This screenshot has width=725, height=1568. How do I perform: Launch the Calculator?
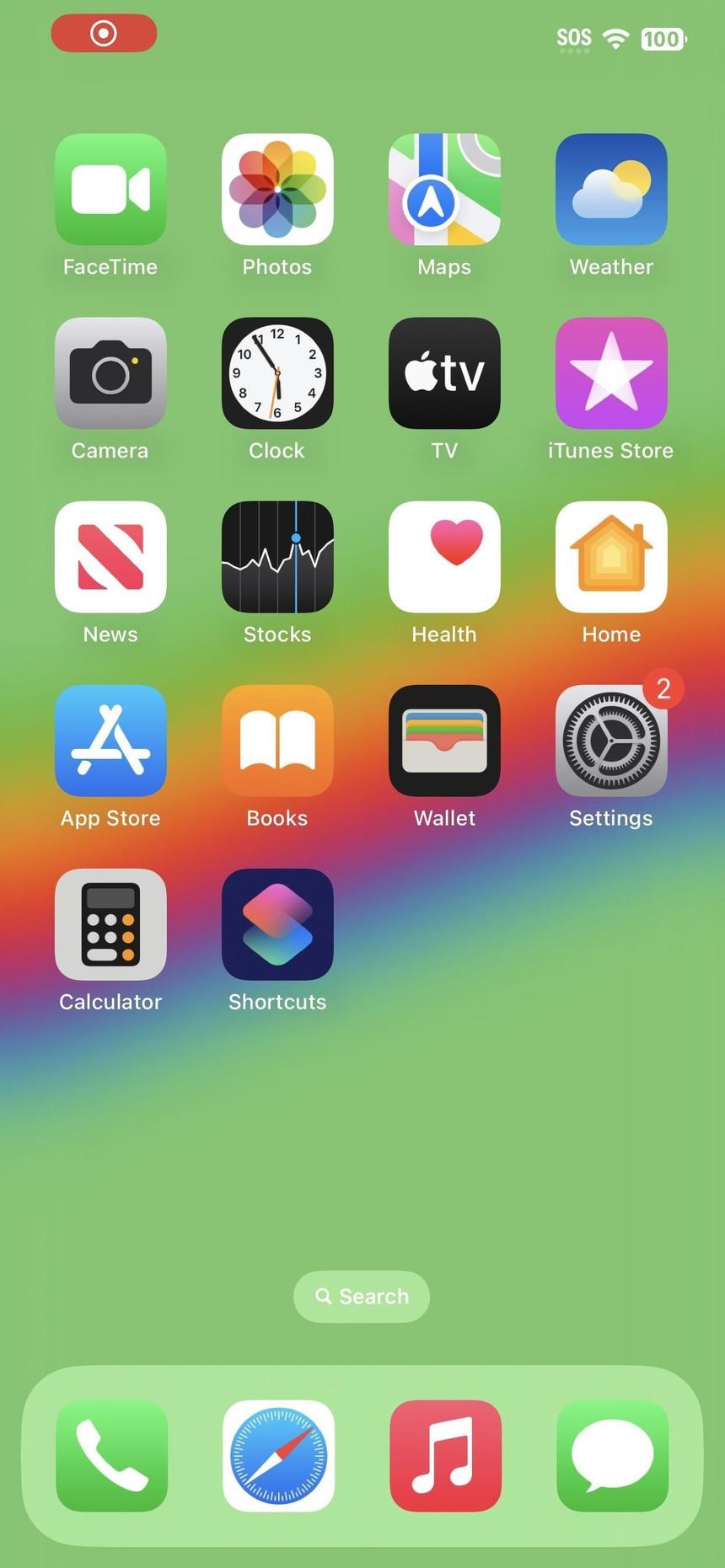point(110,923)
